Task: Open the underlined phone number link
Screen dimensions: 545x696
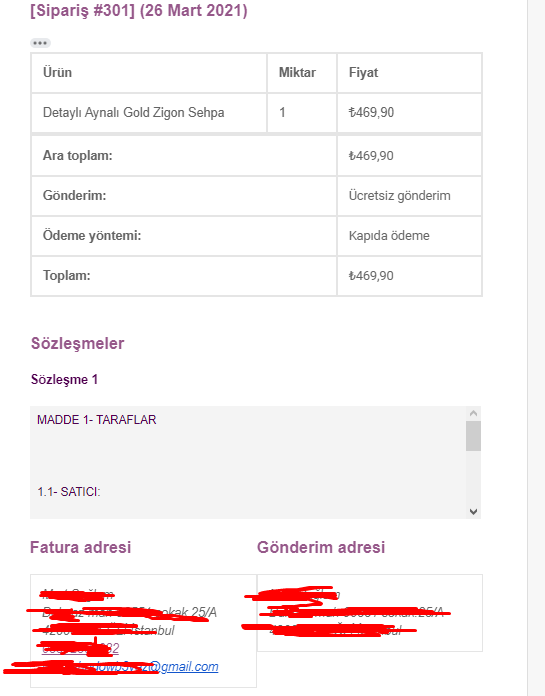Action: tap(80, 649)
